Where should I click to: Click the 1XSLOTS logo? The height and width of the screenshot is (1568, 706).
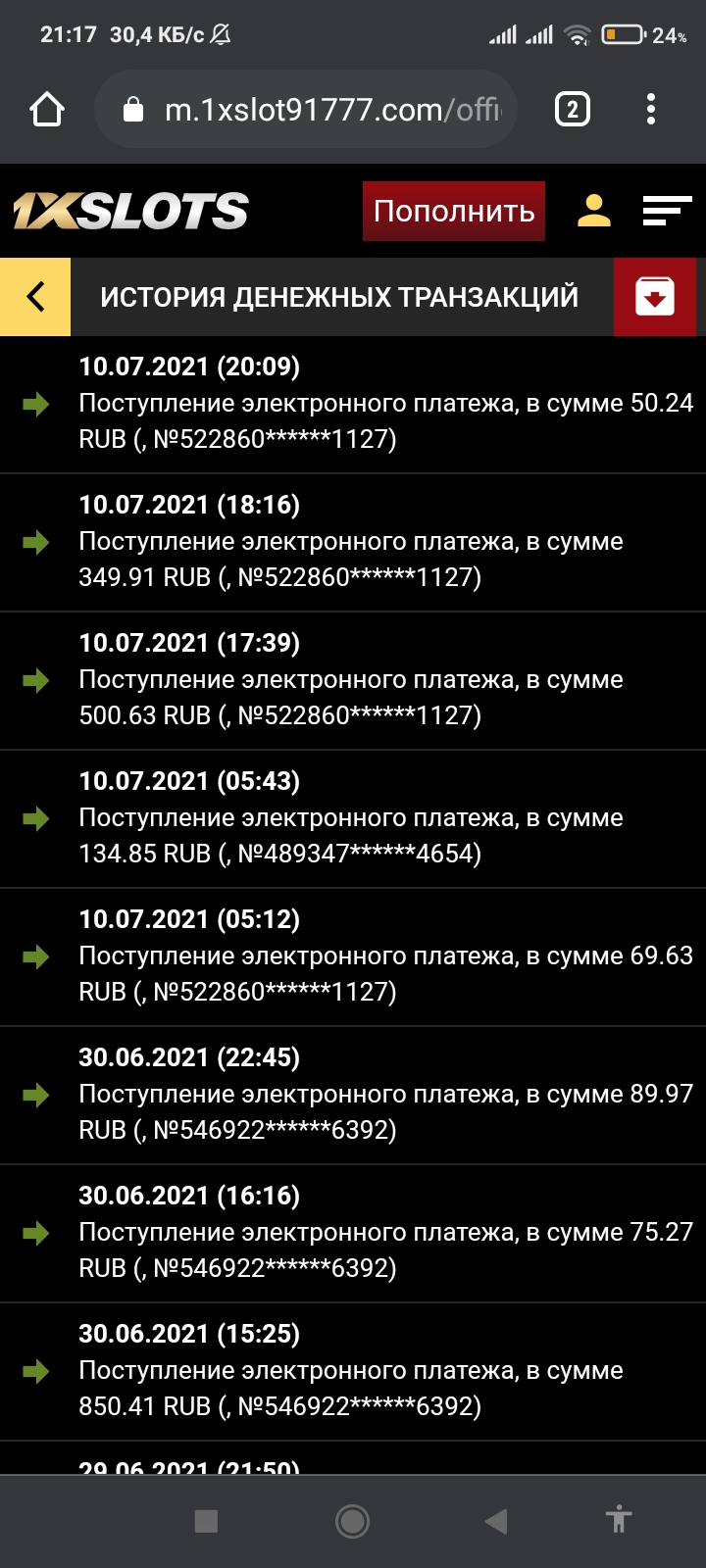(x=127, y=210)
